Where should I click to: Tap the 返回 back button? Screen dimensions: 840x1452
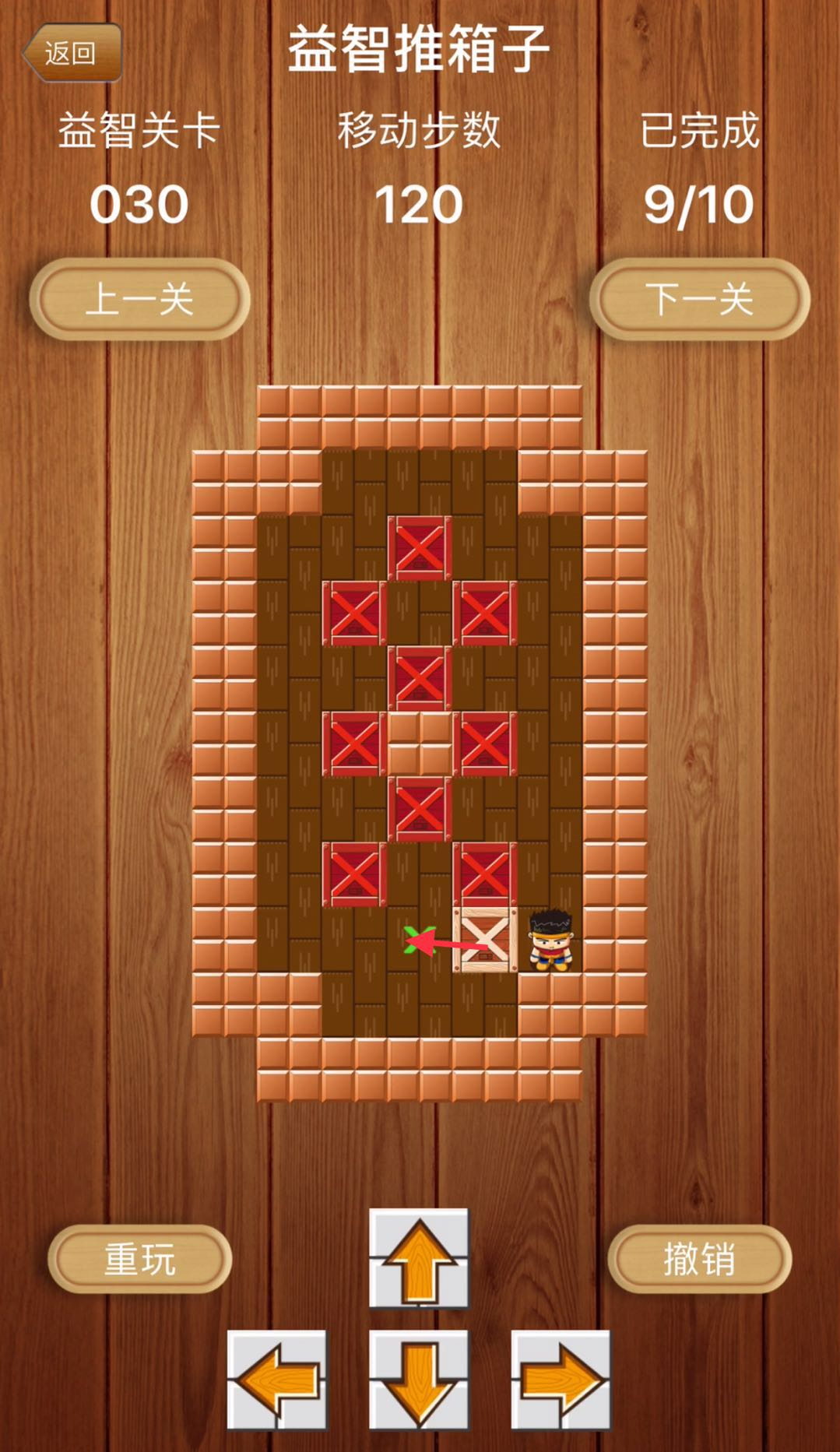pyautogui.click(x=72, y=53)
